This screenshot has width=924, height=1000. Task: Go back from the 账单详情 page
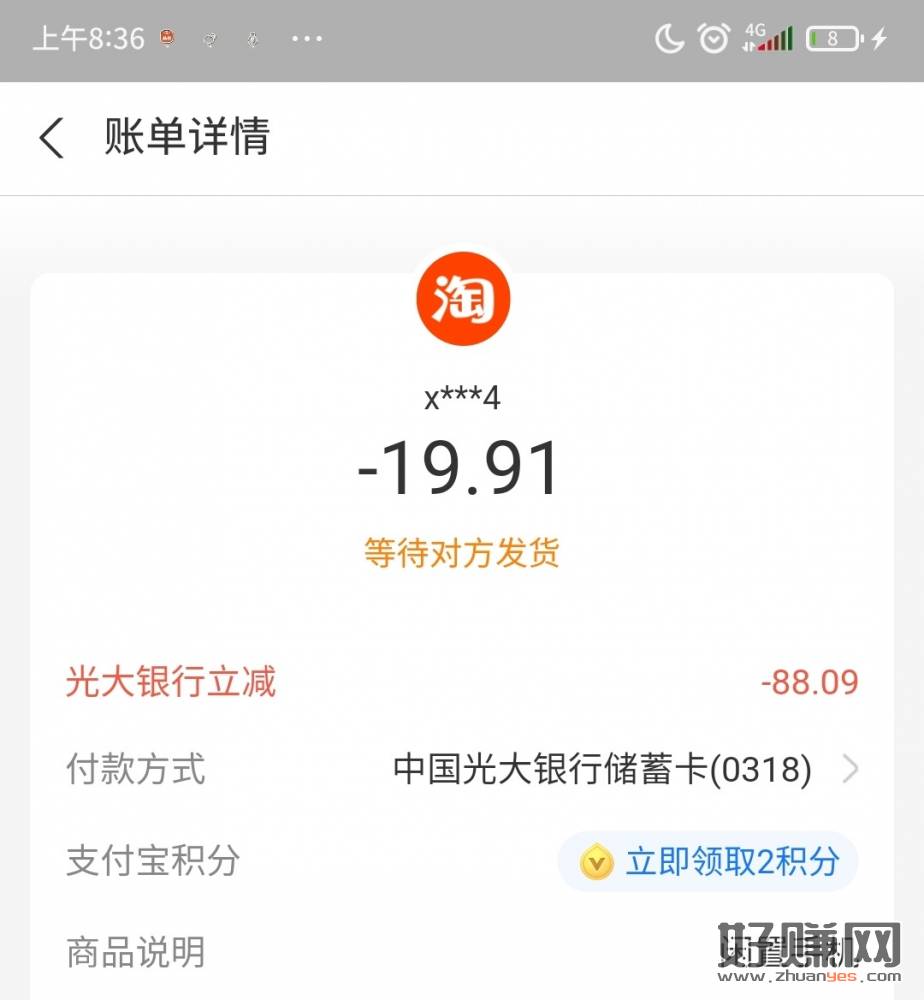(52, 138)
